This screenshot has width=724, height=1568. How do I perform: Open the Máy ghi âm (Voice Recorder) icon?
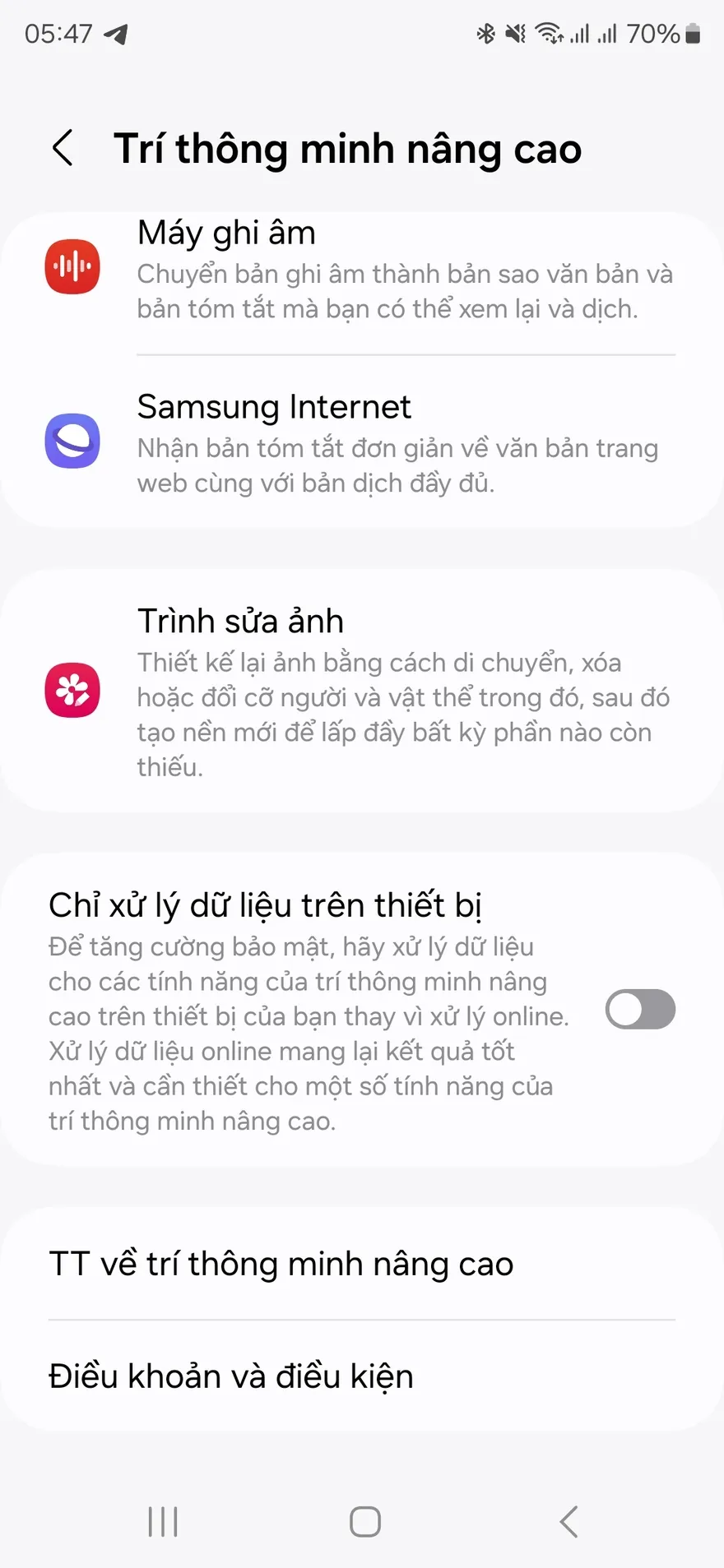pos(72,266)
